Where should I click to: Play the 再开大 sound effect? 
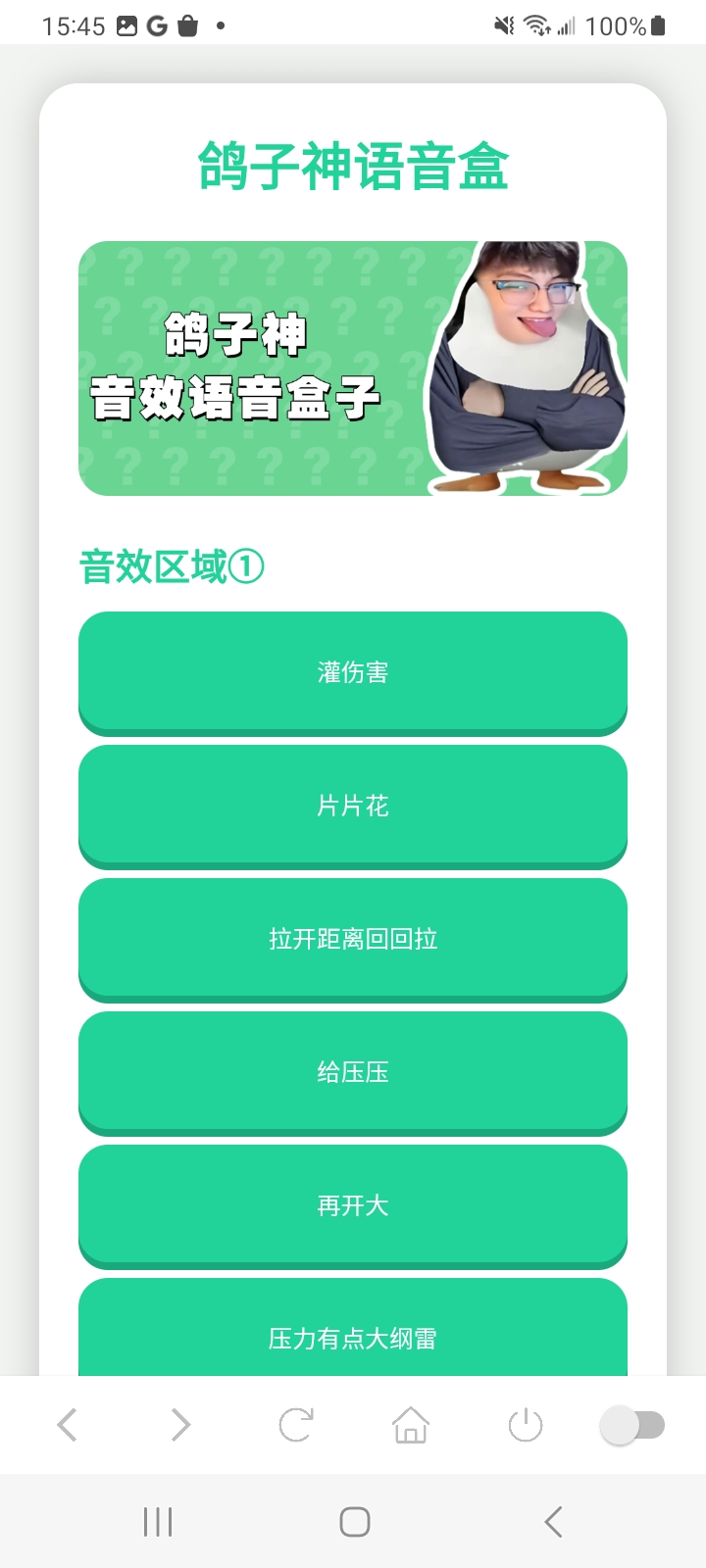353,1206
